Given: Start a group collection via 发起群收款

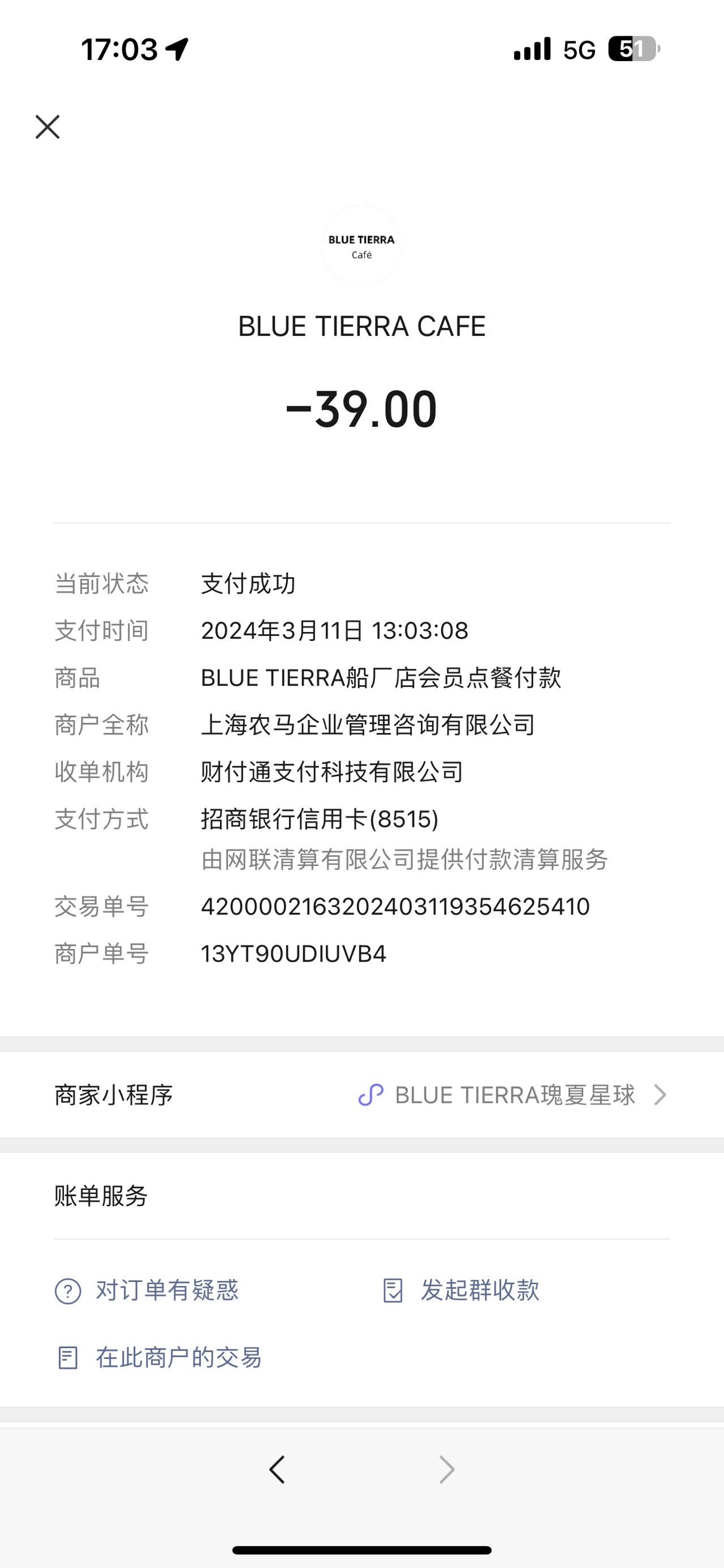Looking at the screenshot, I should [460, 1290].
